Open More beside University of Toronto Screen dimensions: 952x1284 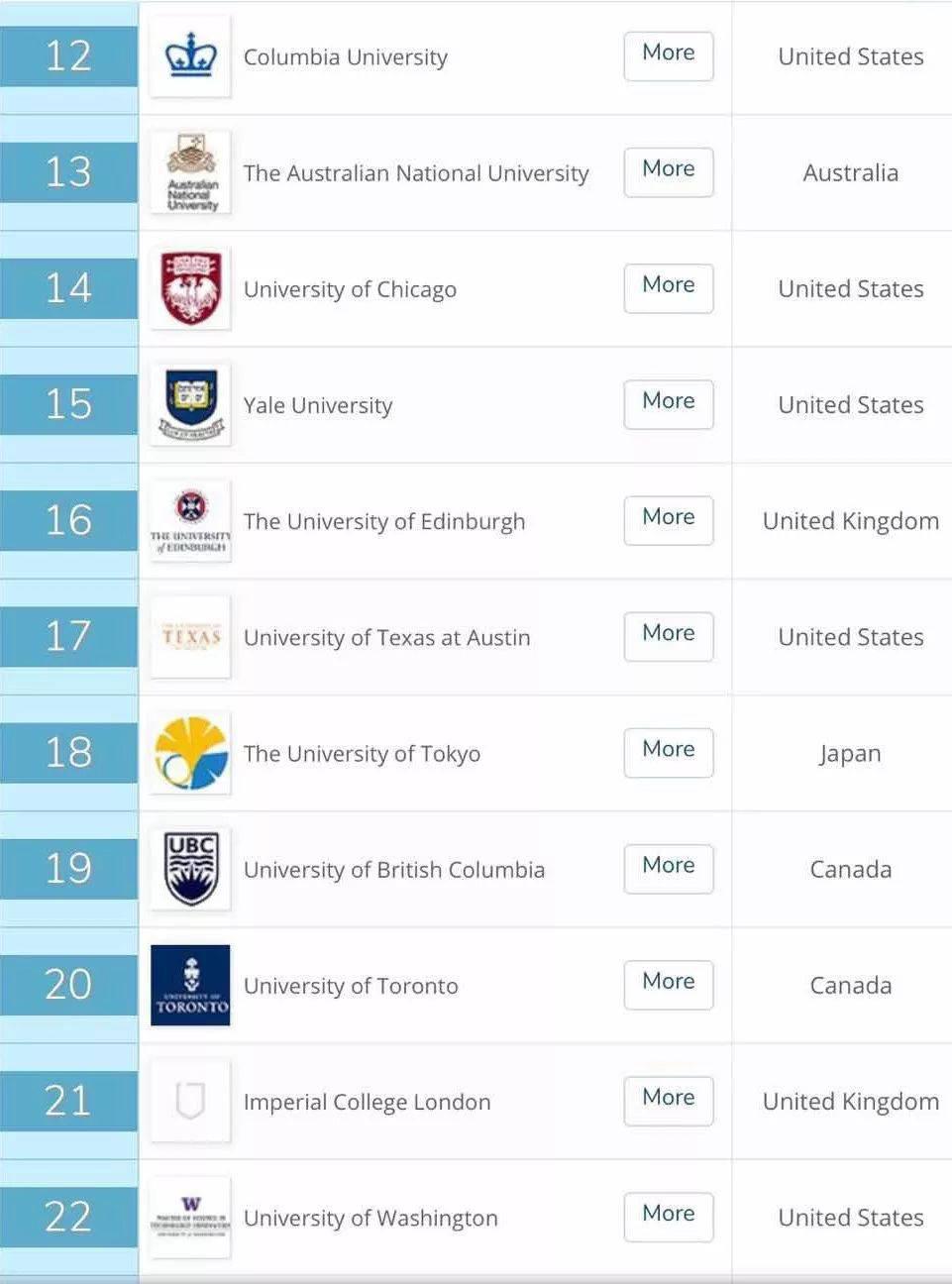coord(668,983)
